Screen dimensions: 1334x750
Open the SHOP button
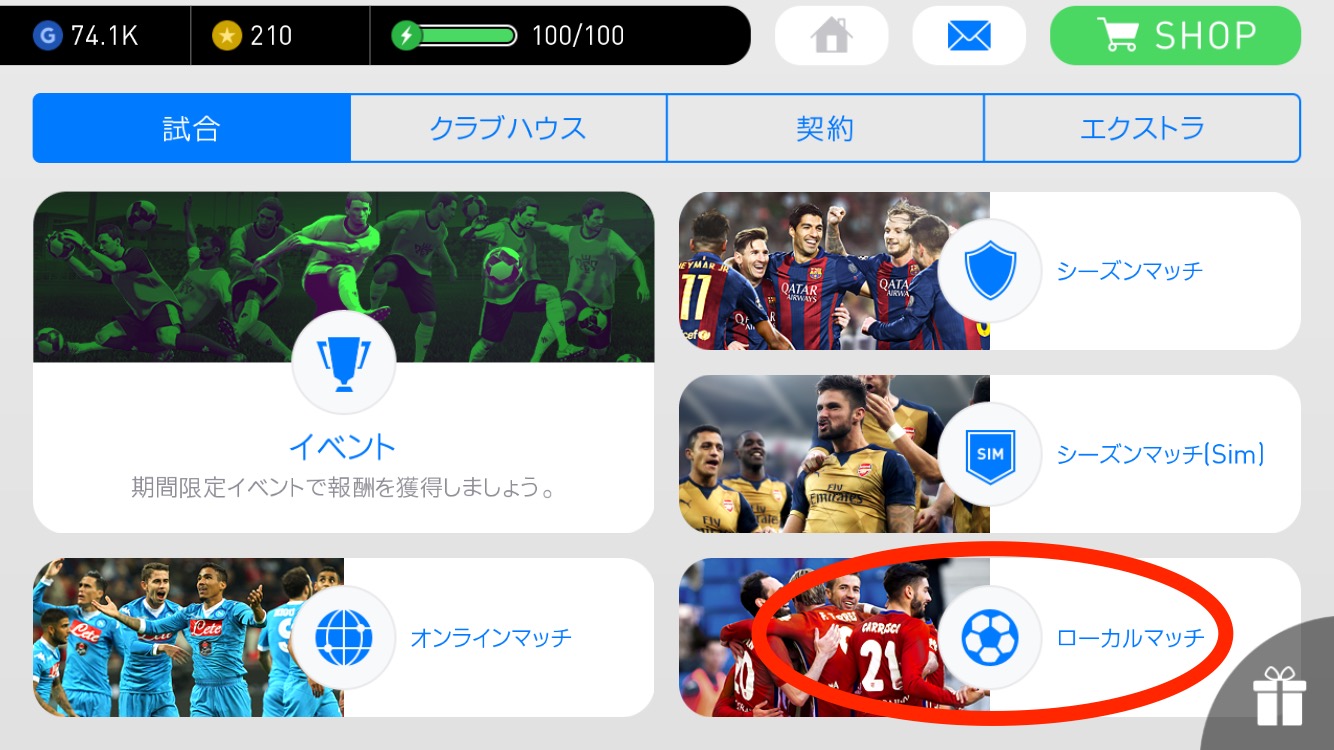pyautogui.click(x=1175, y=36)
